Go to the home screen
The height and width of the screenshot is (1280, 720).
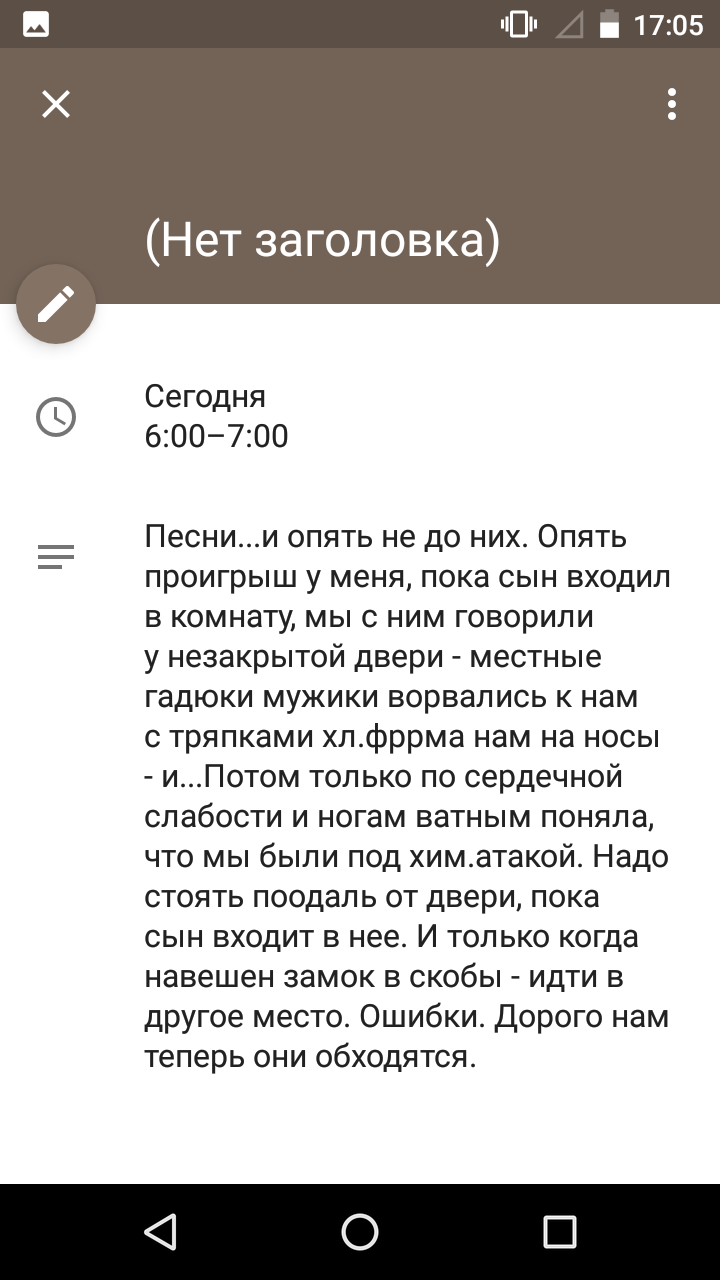360,1232
